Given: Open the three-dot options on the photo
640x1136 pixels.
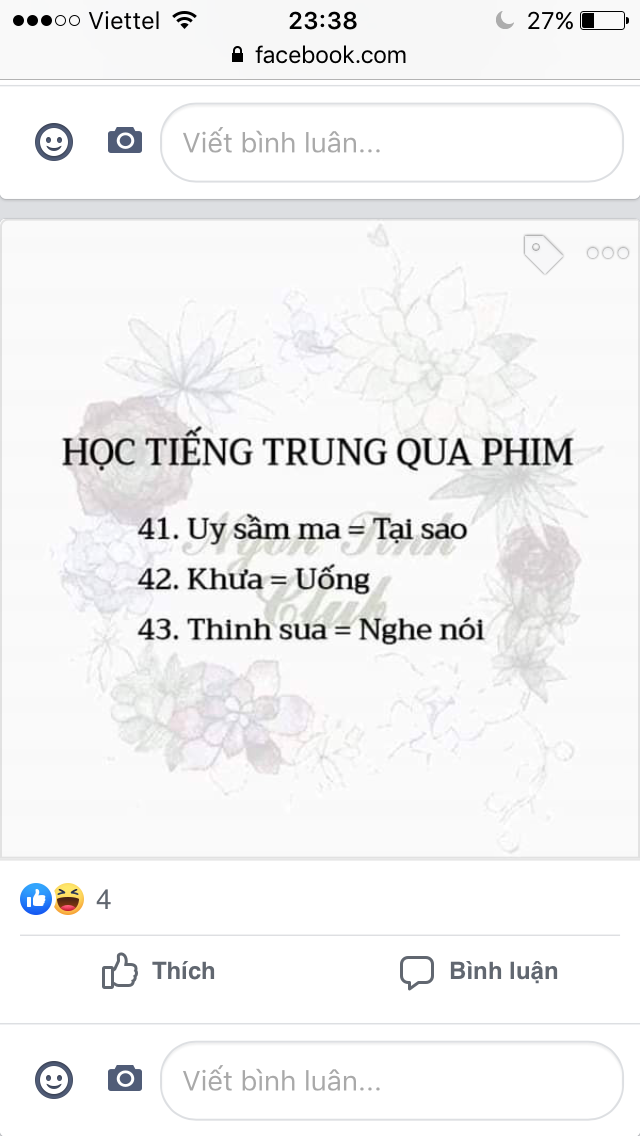Looking at the screenshot, I should pos(607,253).
